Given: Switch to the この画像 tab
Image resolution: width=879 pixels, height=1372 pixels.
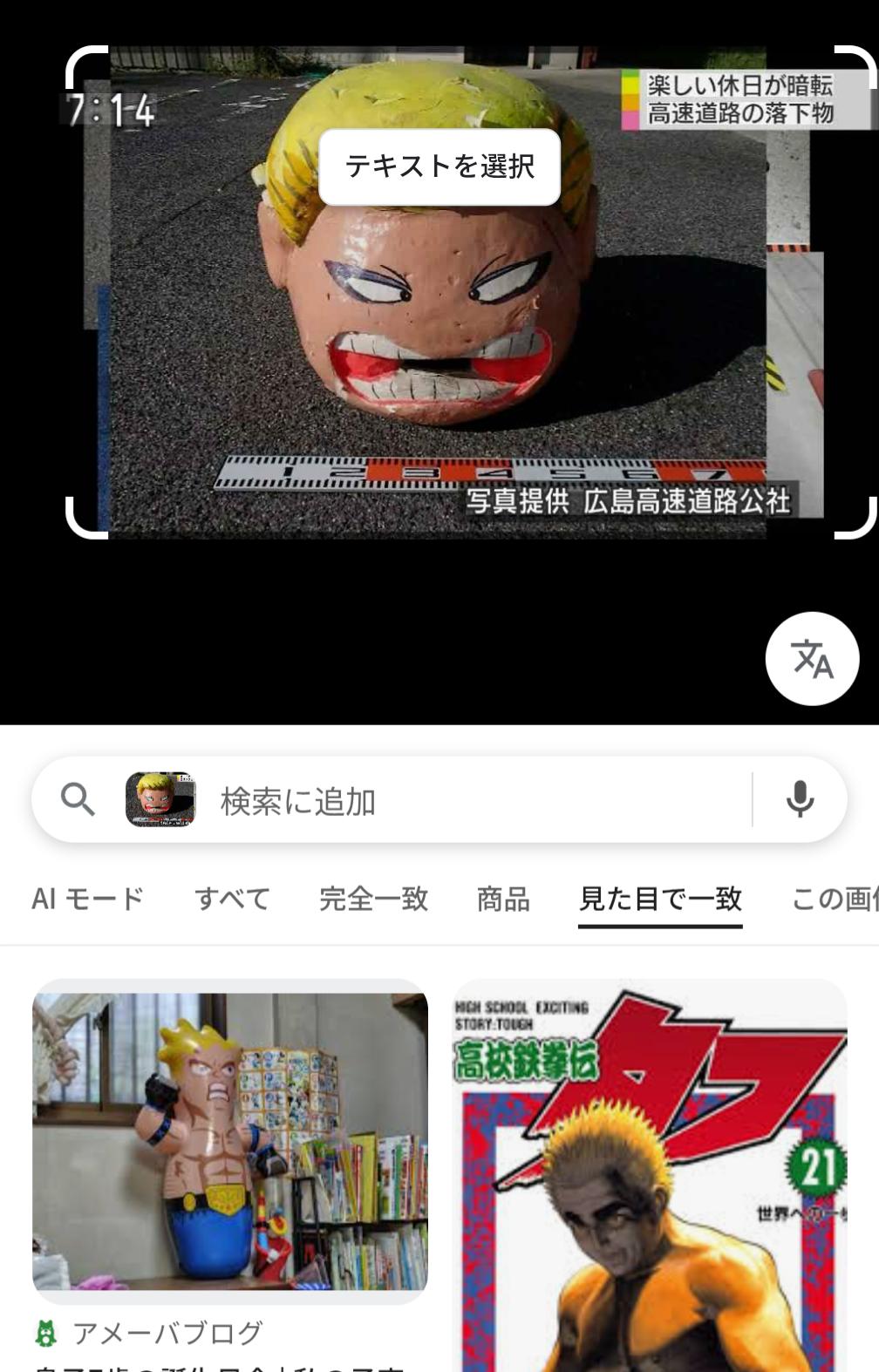Looking at the screenshot, I should point(835,899).
